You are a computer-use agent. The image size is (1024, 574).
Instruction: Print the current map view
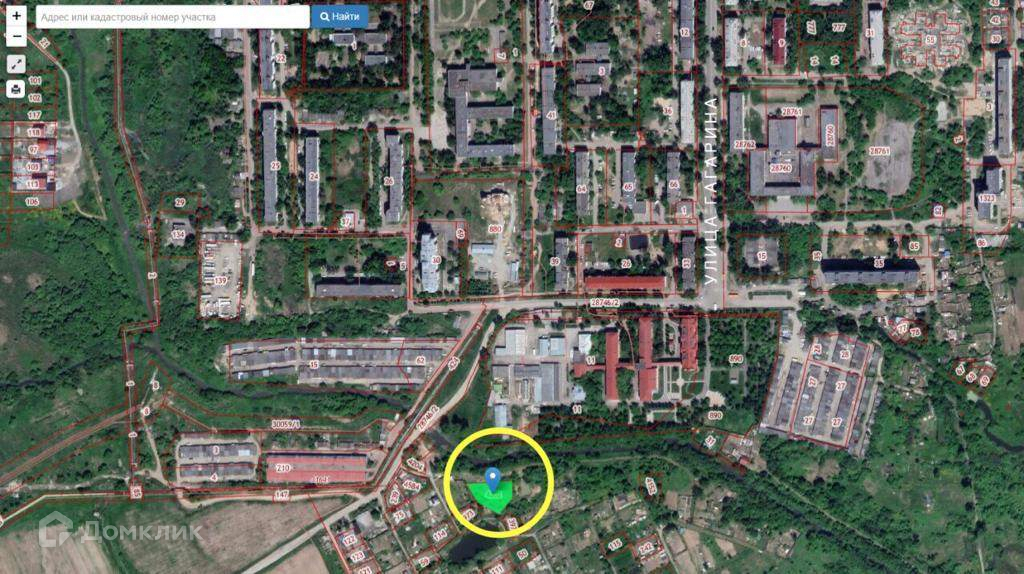tap(16, 89)
